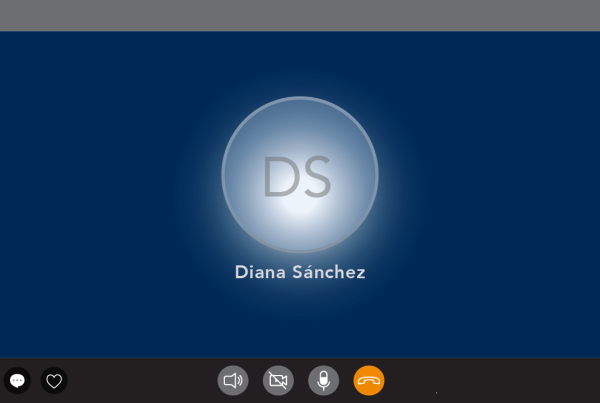600x403 pixels.
Task: Mute the microphone
Action: click(323, 380)
